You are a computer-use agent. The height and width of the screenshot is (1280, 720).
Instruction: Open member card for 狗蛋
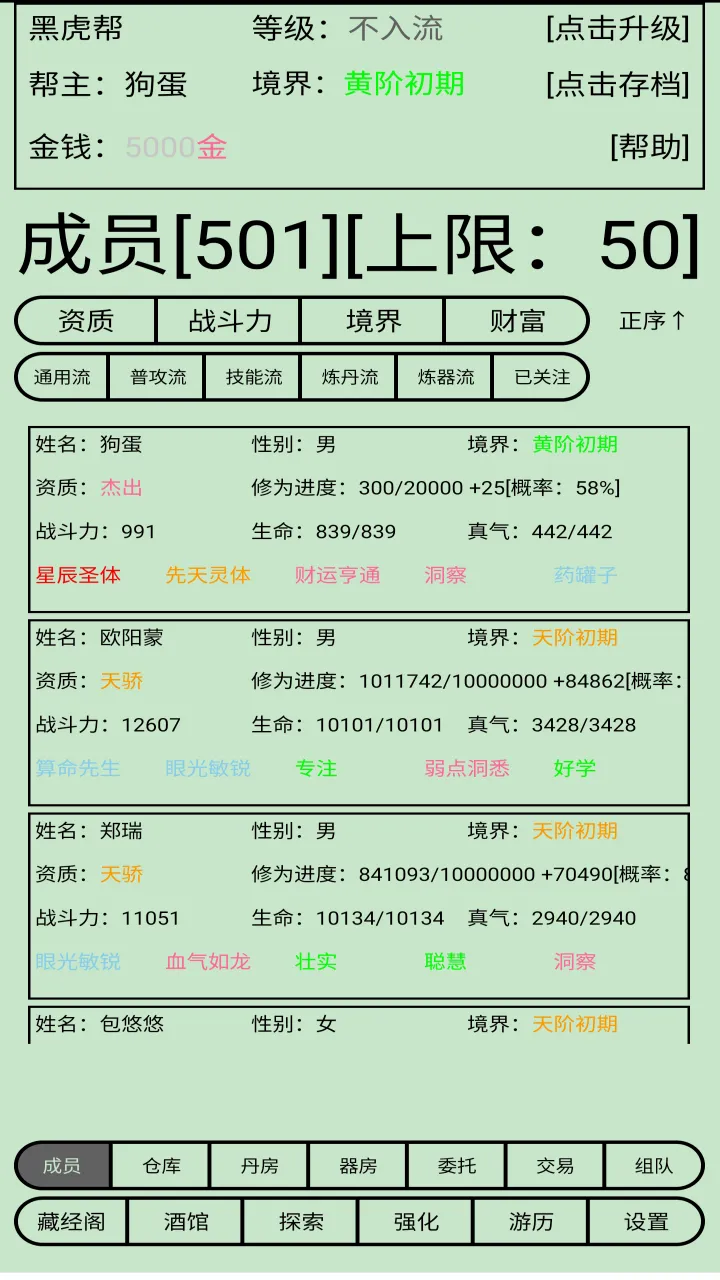(359, 519)
